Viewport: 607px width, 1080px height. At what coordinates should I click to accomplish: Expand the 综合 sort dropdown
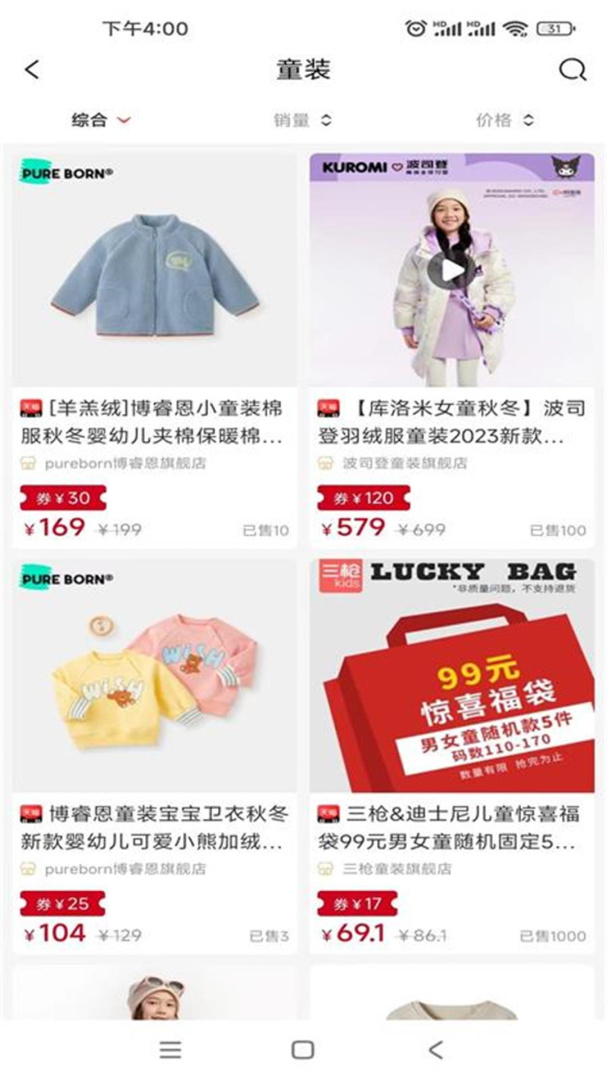coord(101,120)
